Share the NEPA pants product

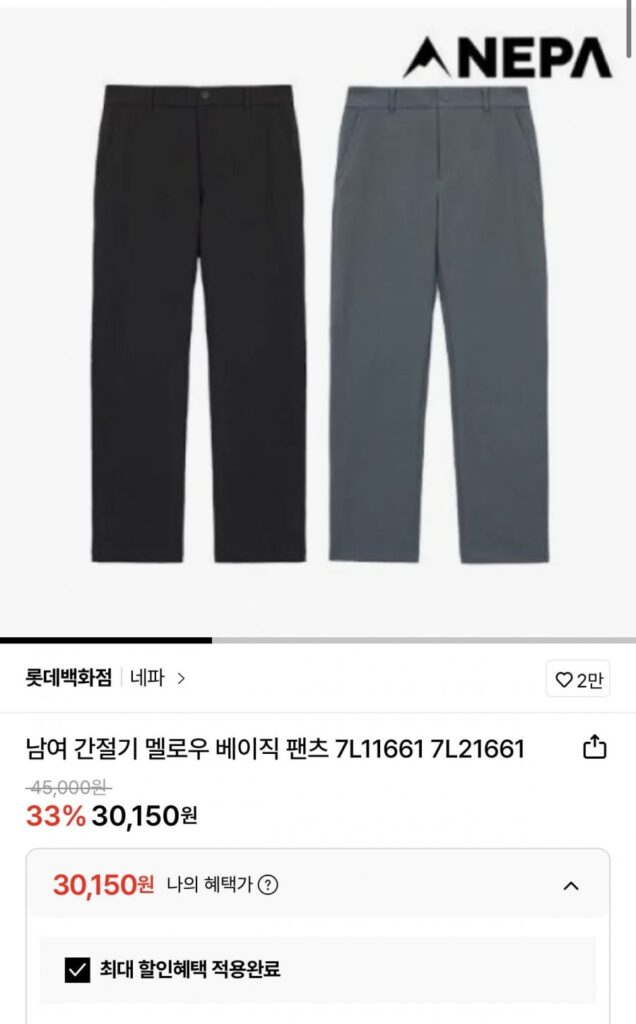pyautogui.click(x=594, y=748)
